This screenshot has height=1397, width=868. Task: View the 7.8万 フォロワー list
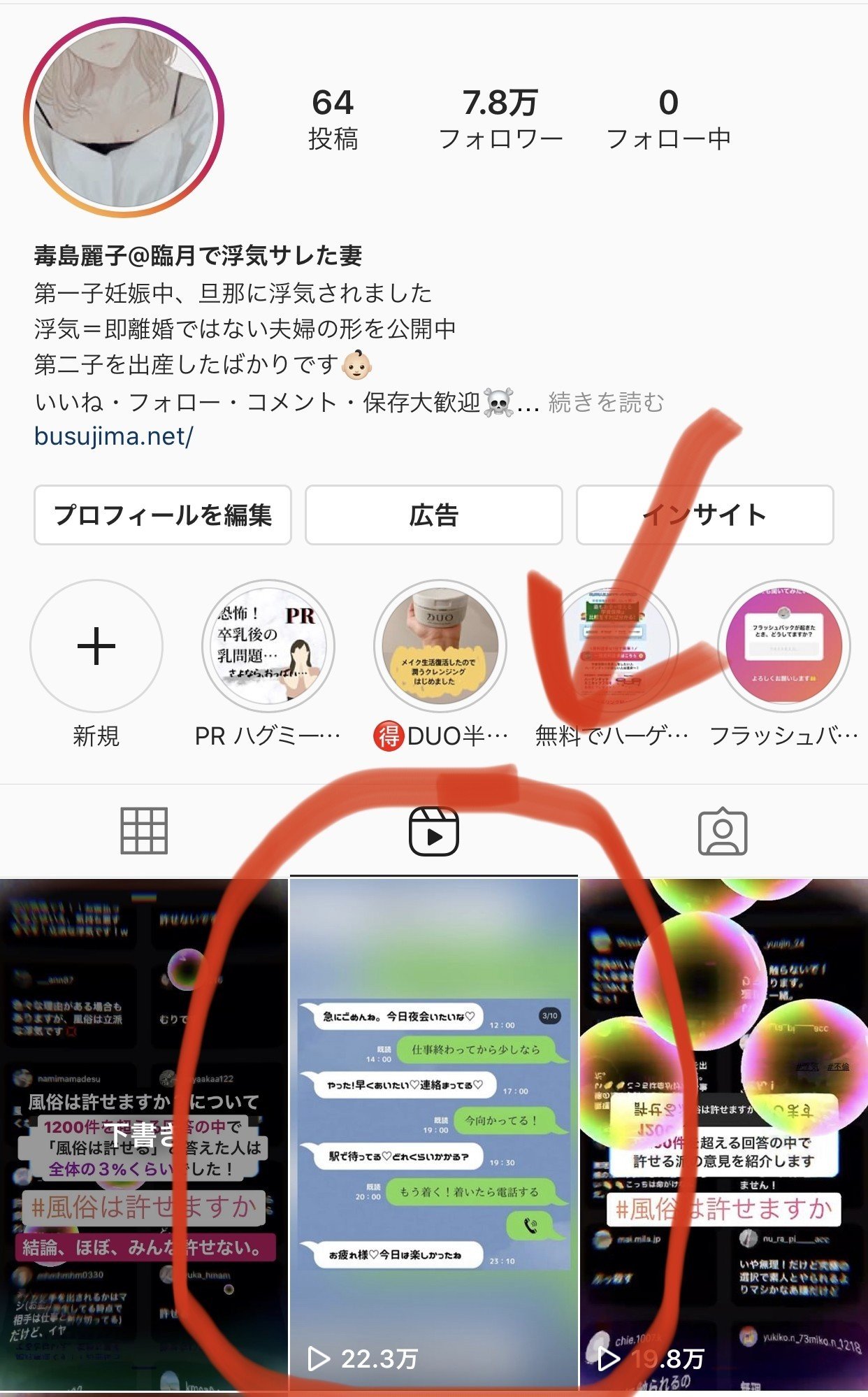tap(500, 119)
